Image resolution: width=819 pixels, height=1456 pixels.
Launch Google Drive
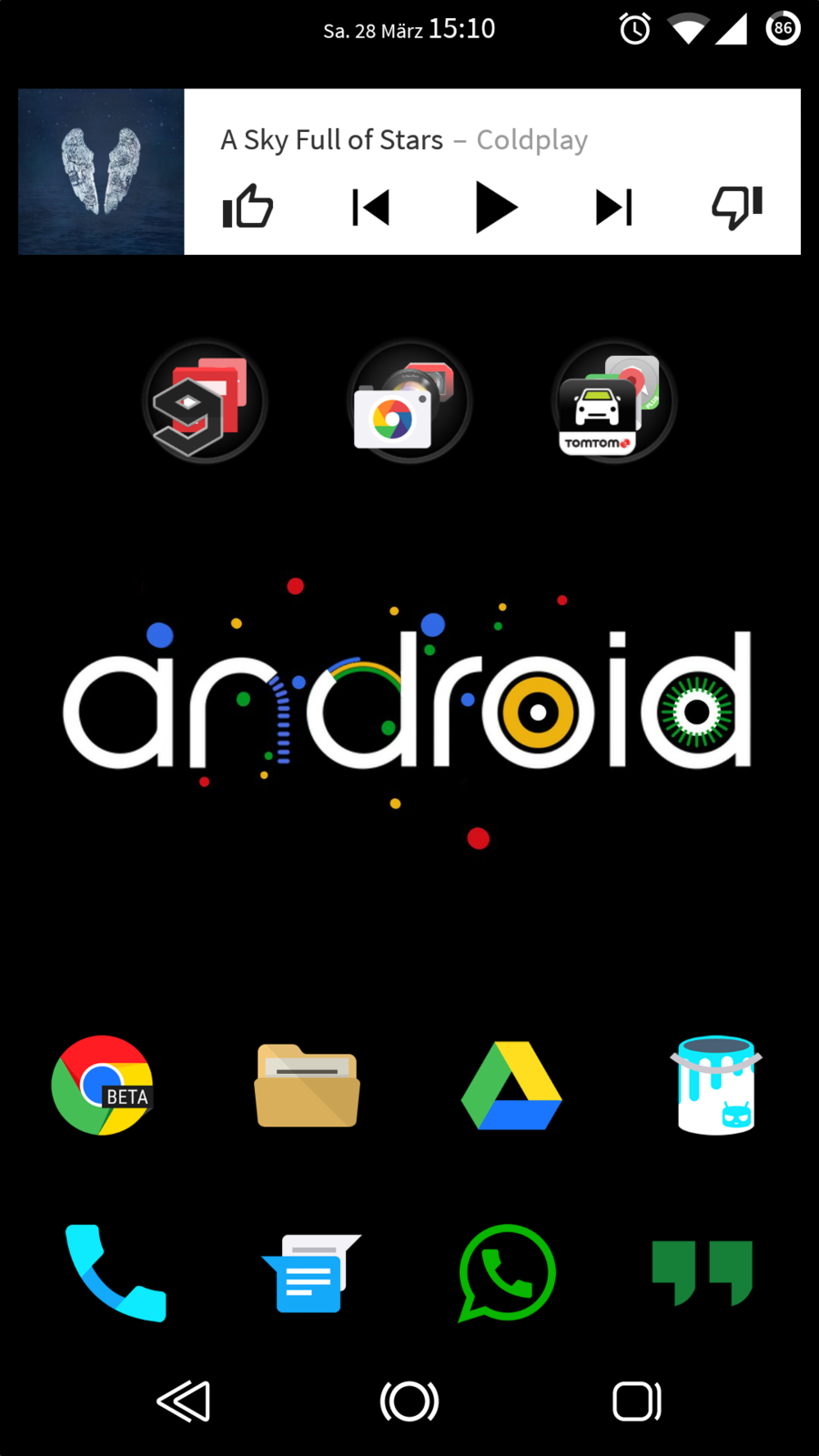511,1086
